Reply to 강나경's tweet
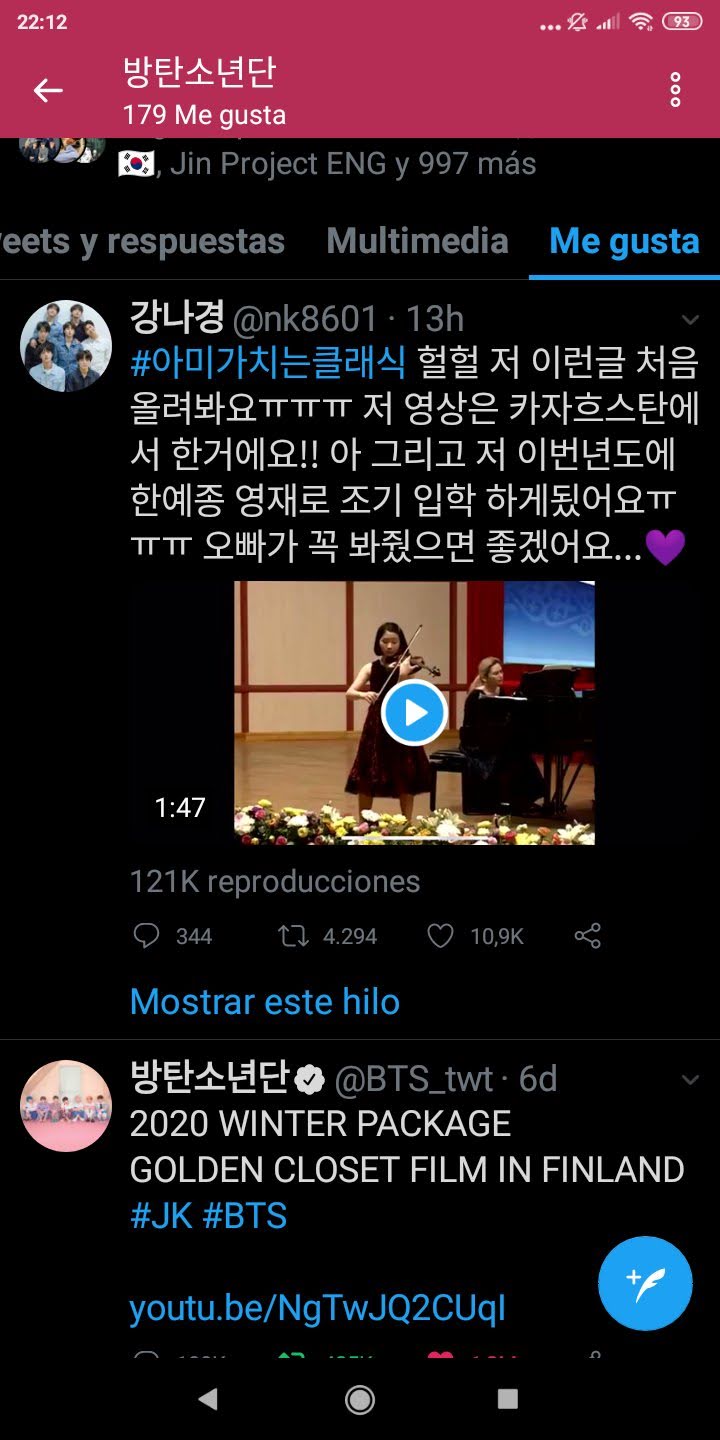Screen dimensions: 720x1440 pyautogui.click(x=146, y=936)
